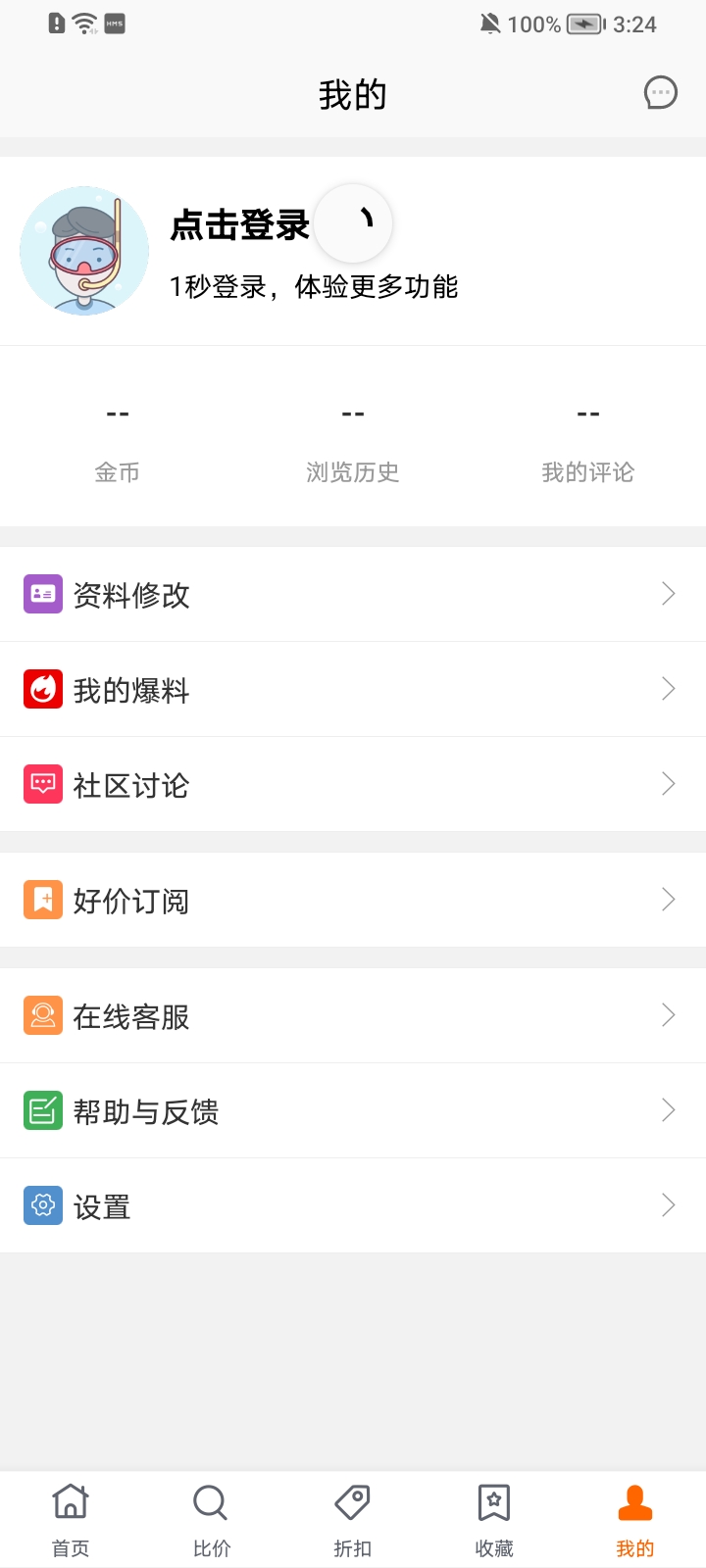Click the message bubble icon top right

(661, 93)
